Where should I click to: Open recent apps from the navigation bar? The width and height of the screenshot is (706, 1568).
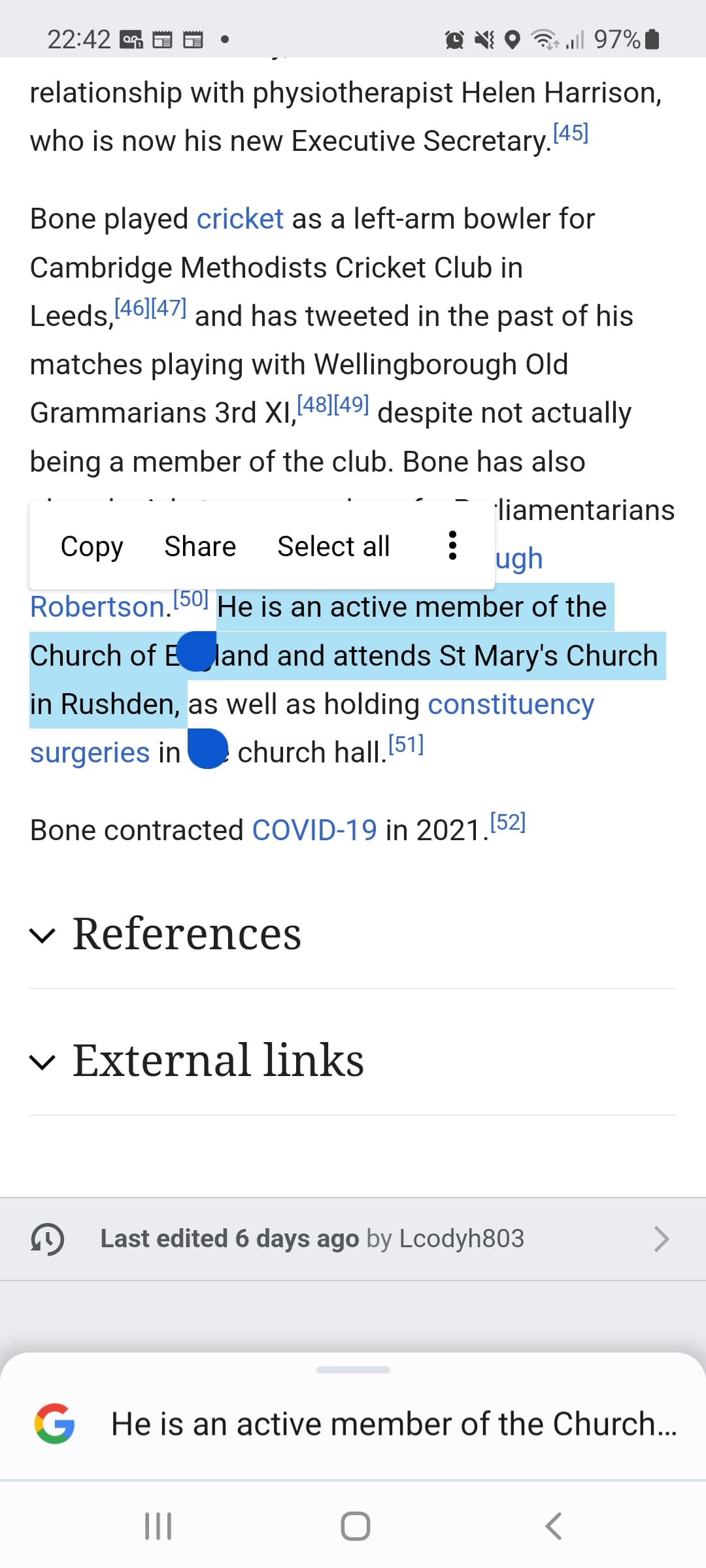pyautogui.click(x=158, y=1526)
